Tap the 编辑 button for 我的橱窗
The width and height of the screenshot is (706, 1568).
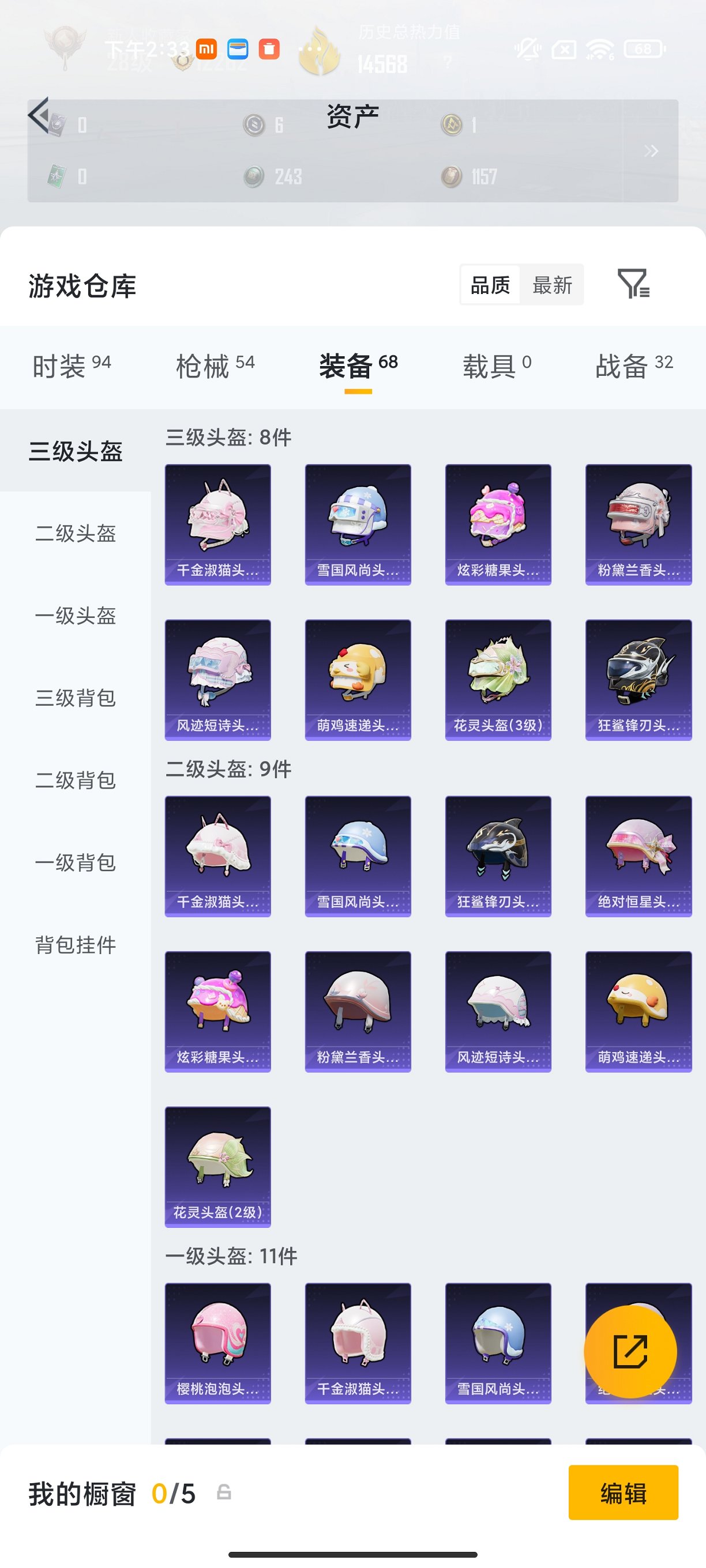tap(622, 1492)
